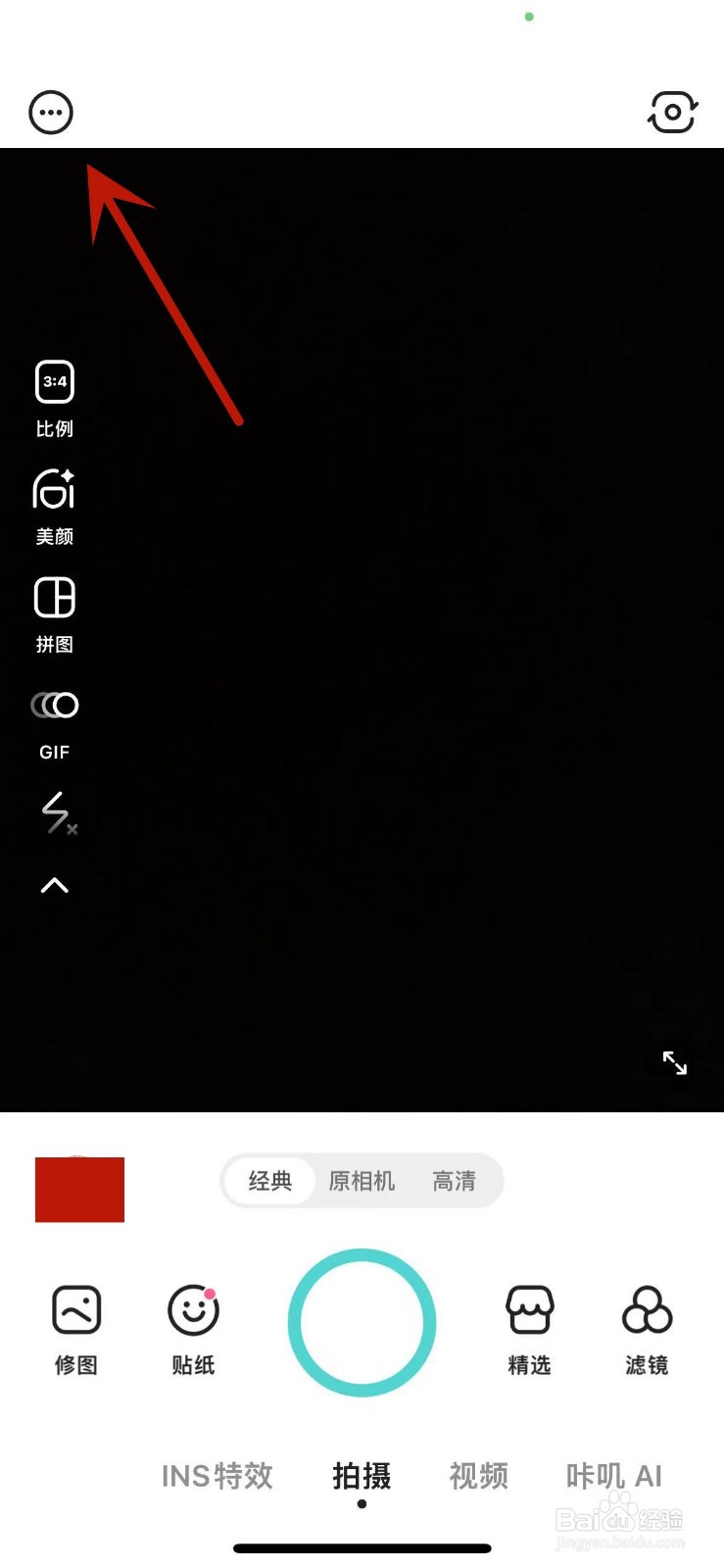Switch to 原相机 original camera mode
Screen dimensions: 724x1568
362,1181
